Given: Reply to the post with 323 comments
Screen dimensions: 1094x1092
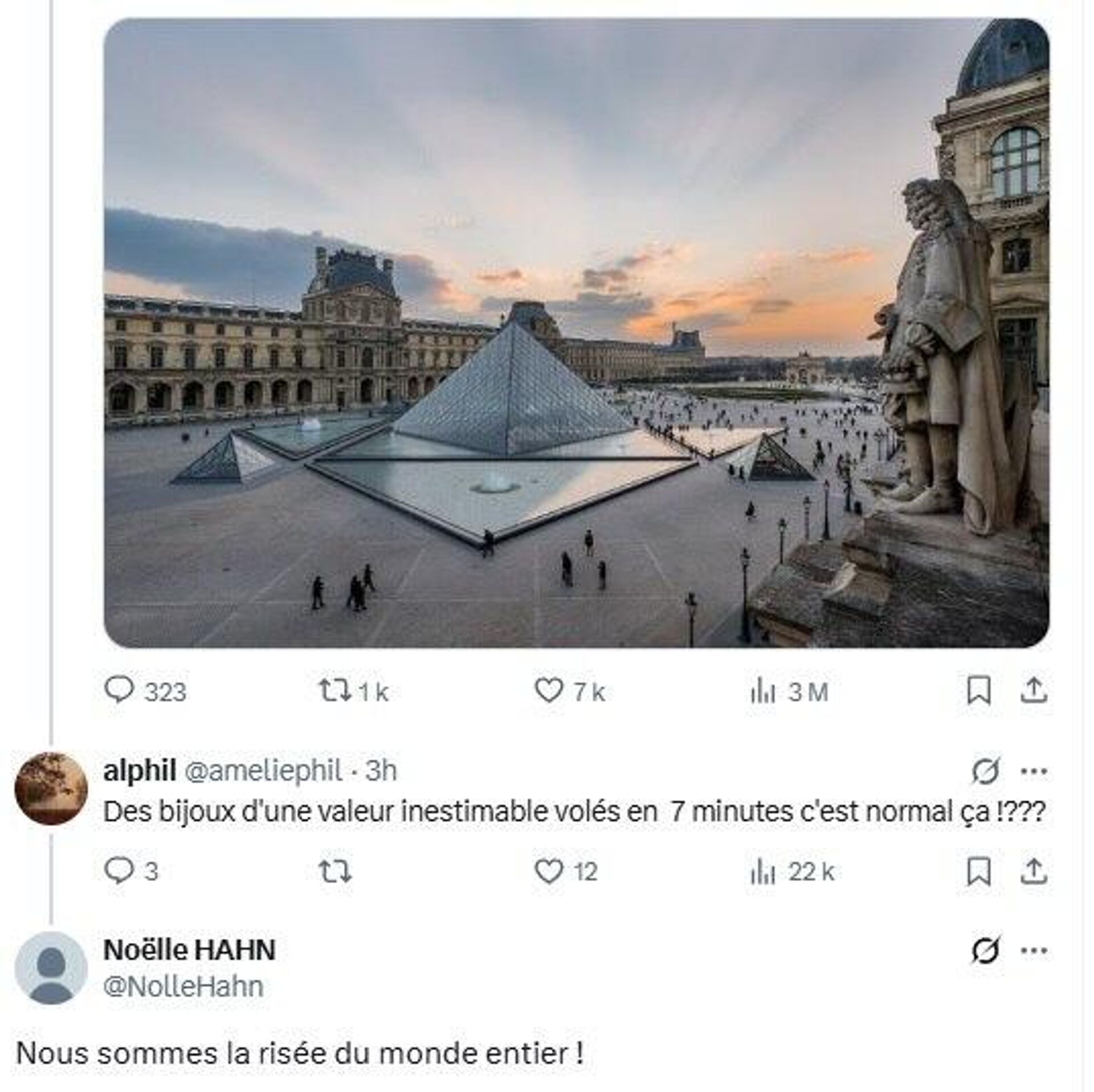Looking at the screenshot, I should pos(119,691).
